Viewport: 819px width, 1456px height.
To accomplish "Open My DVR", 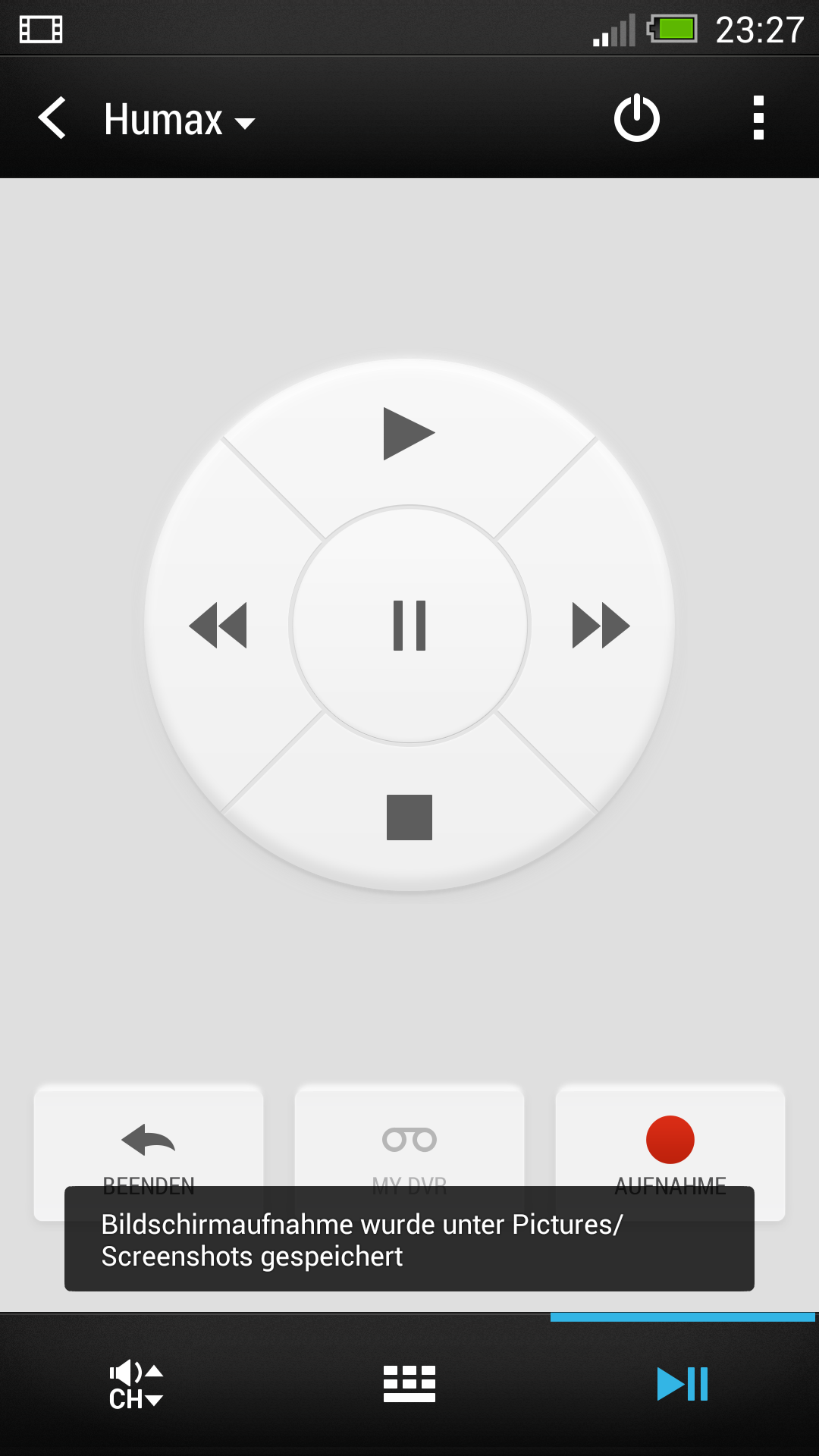I will pyautogui.click(x=409, y=1153).
